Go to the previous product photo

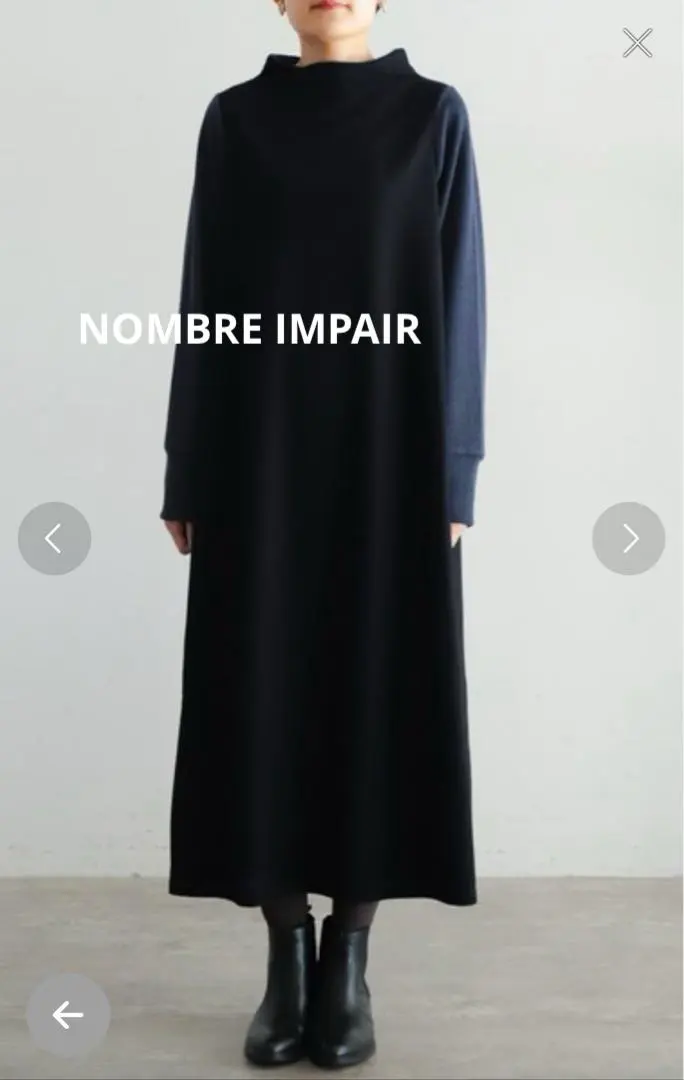pos(54,539)
